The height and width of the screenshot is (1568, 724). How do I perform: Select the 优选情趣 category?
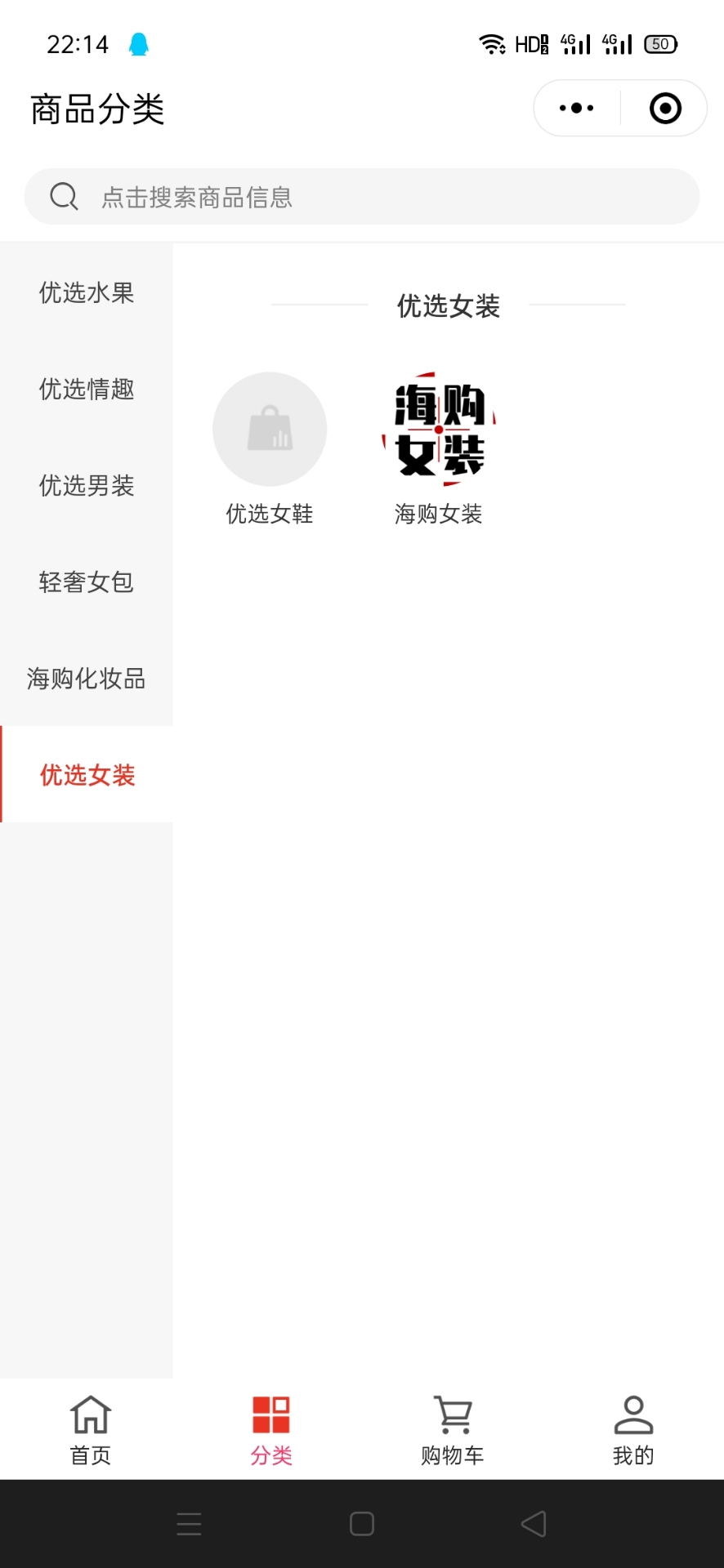click(87, 389)
